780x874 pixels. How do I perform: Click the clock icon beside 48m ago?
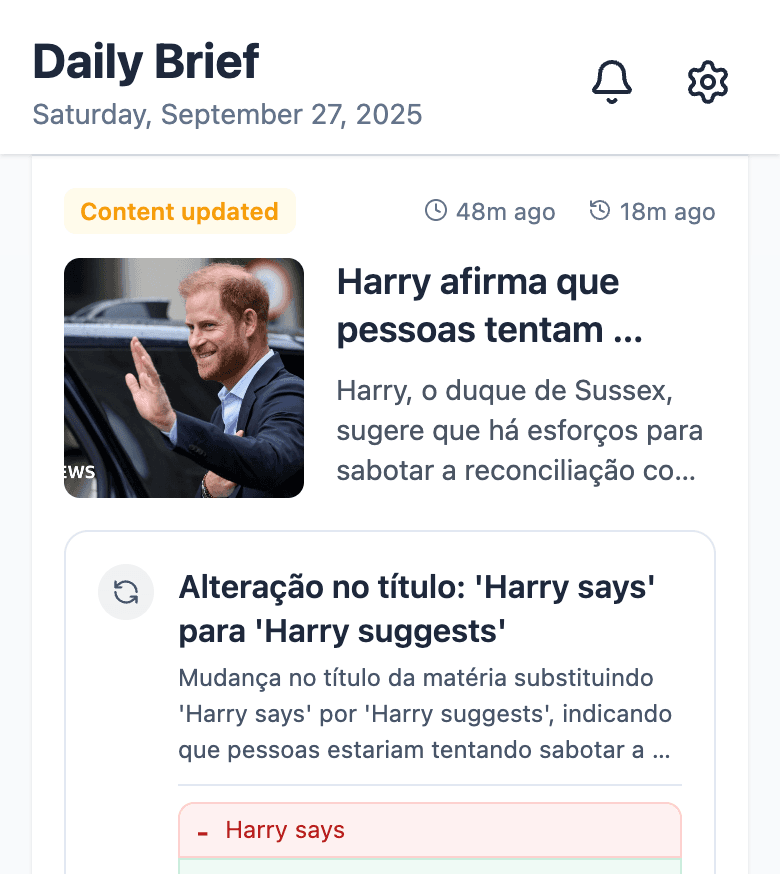pos(435,211)
